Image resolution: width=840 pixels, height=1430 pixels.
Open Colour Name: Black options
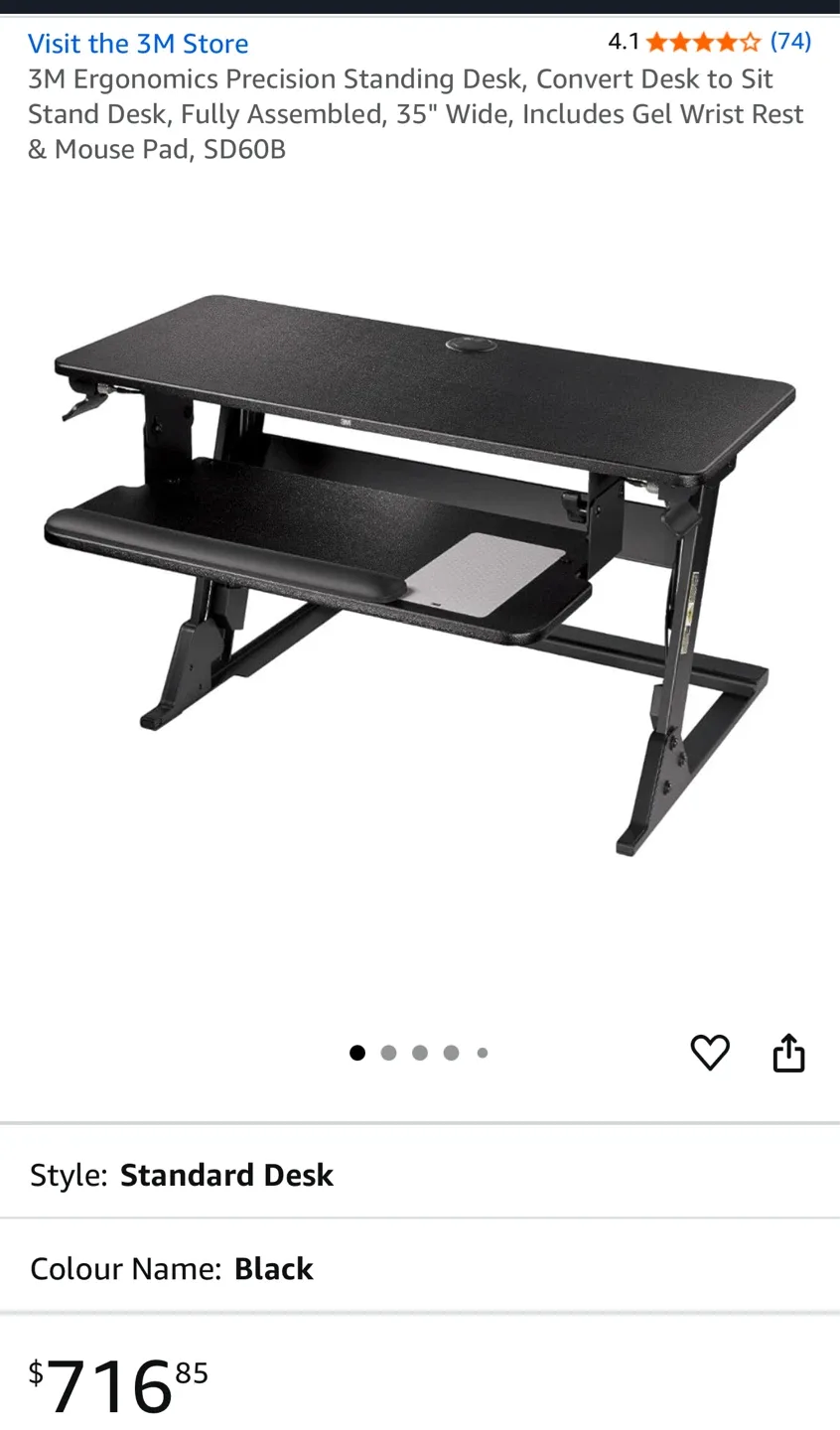(x=419, y=1268)
